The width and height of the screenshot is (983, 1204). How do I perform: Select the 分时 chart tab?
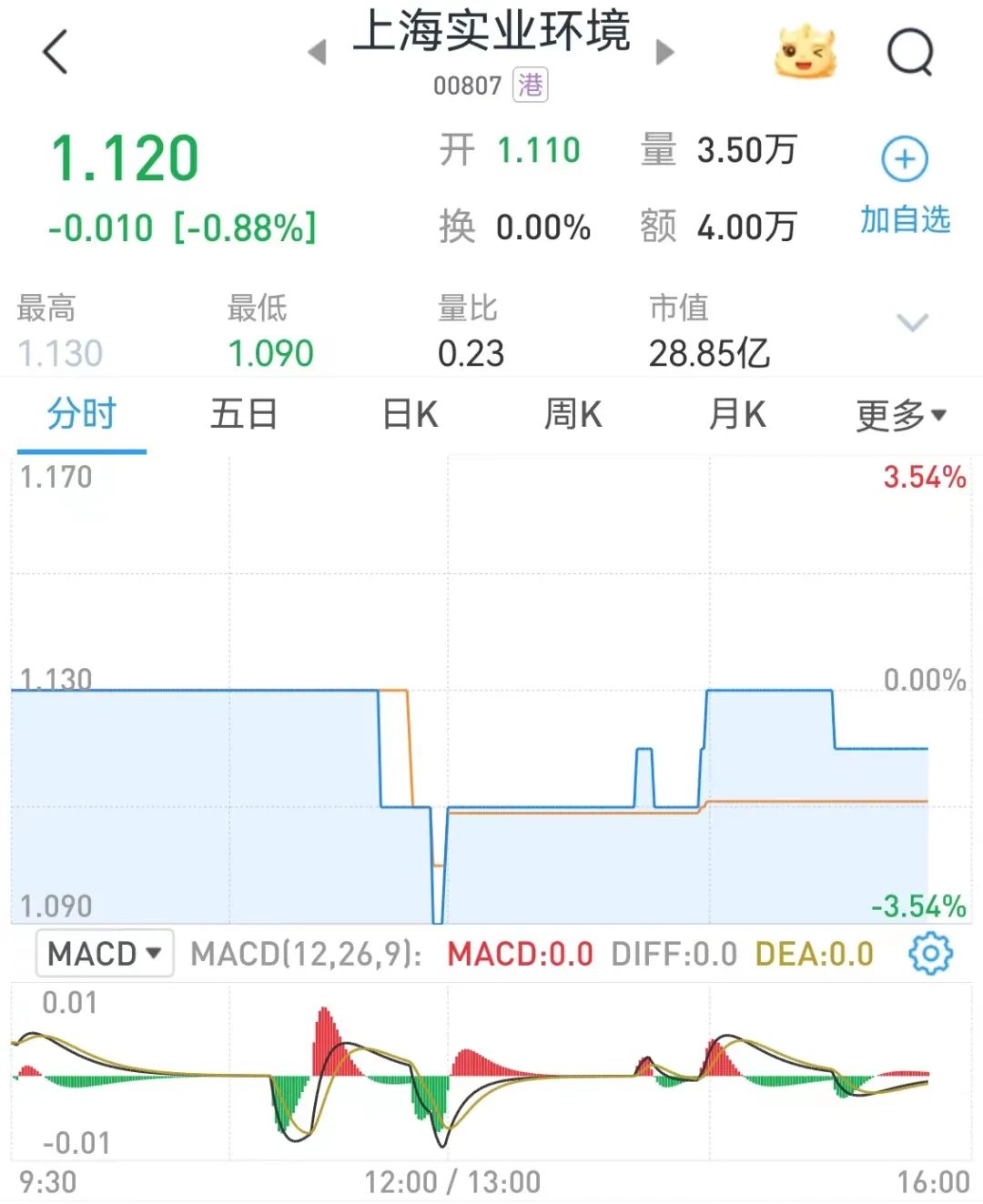tap(82, 415)
